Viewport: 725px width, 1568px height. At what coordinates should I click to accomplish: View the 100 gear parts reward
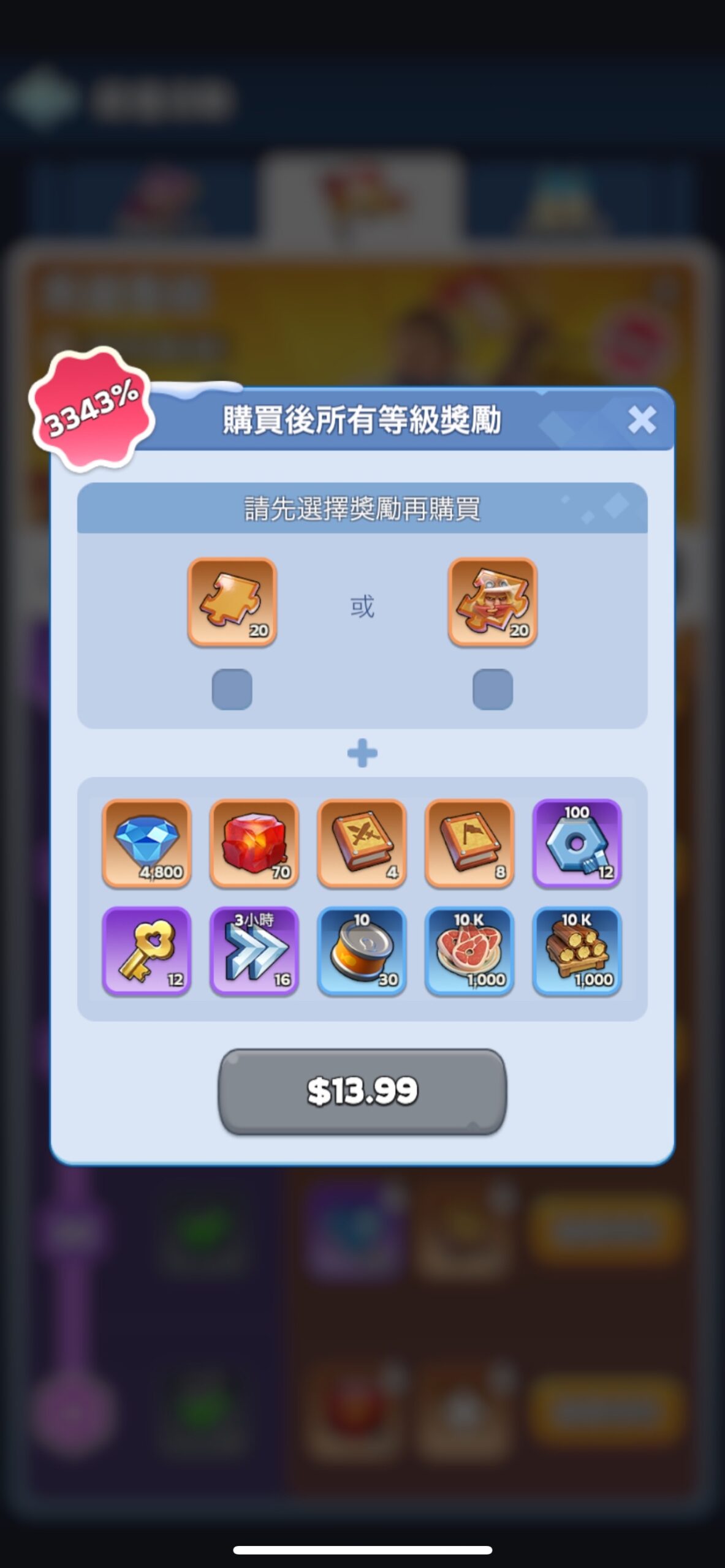[x=577, y=843]
